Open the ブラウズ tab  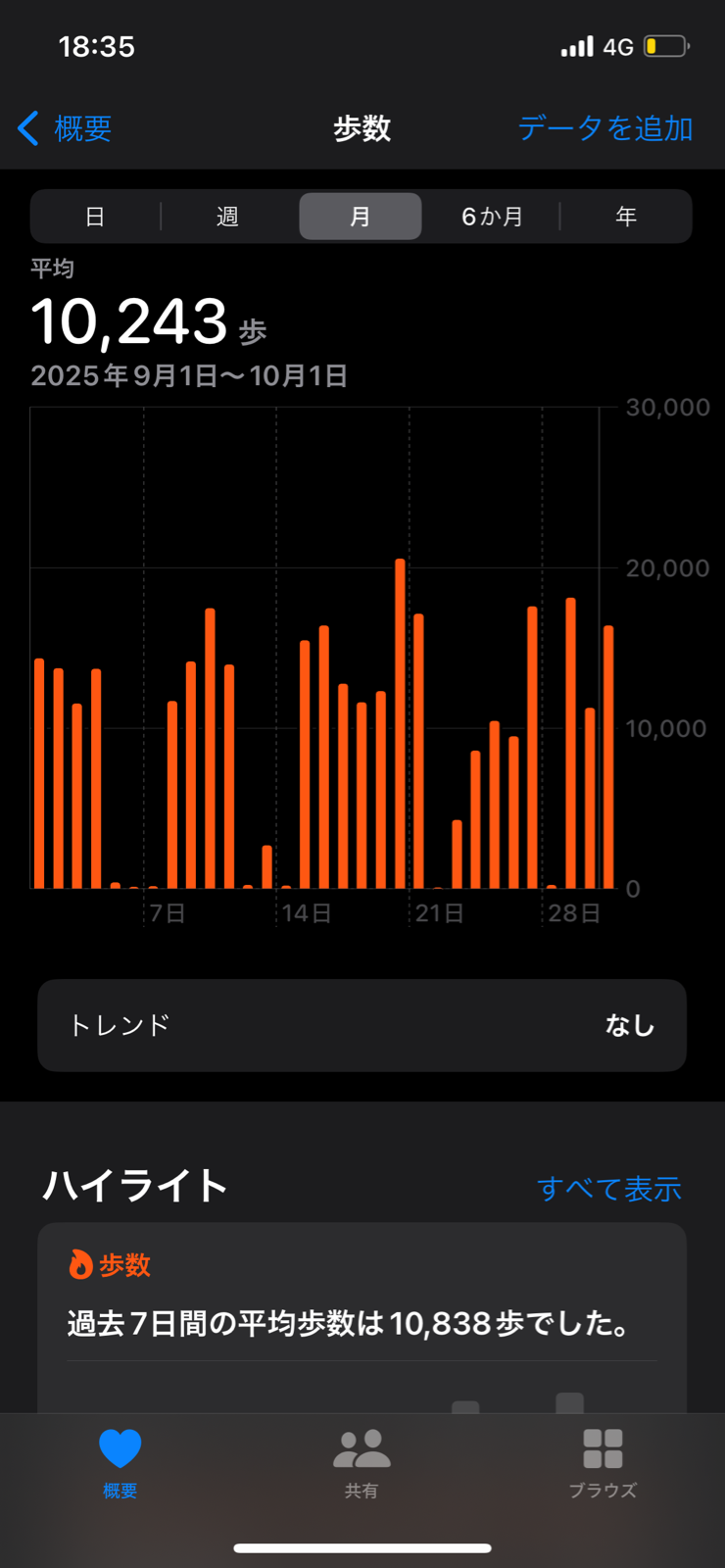pyautogui.click(x=603, y=1462)
